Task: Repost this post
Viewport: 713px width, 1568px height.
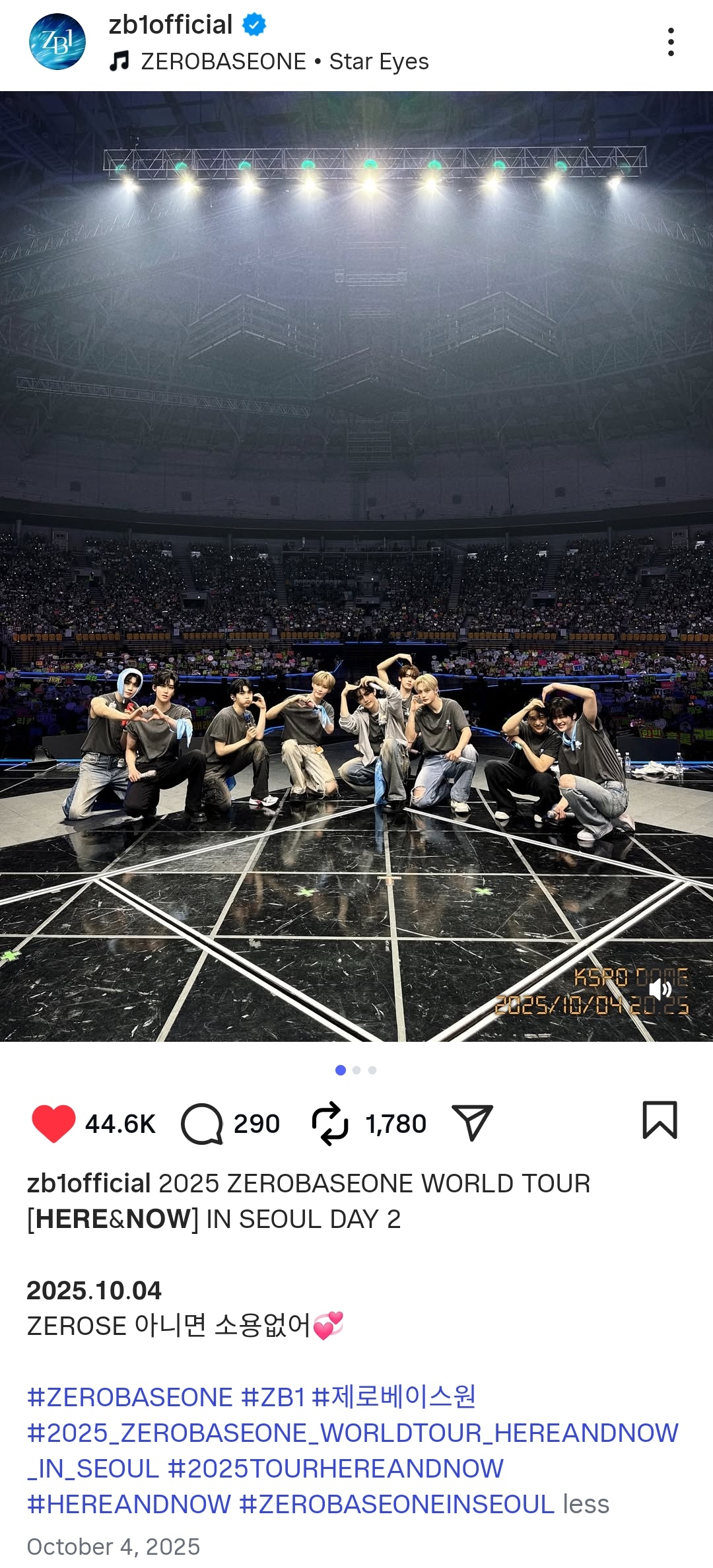Action: click(329, 1123)
